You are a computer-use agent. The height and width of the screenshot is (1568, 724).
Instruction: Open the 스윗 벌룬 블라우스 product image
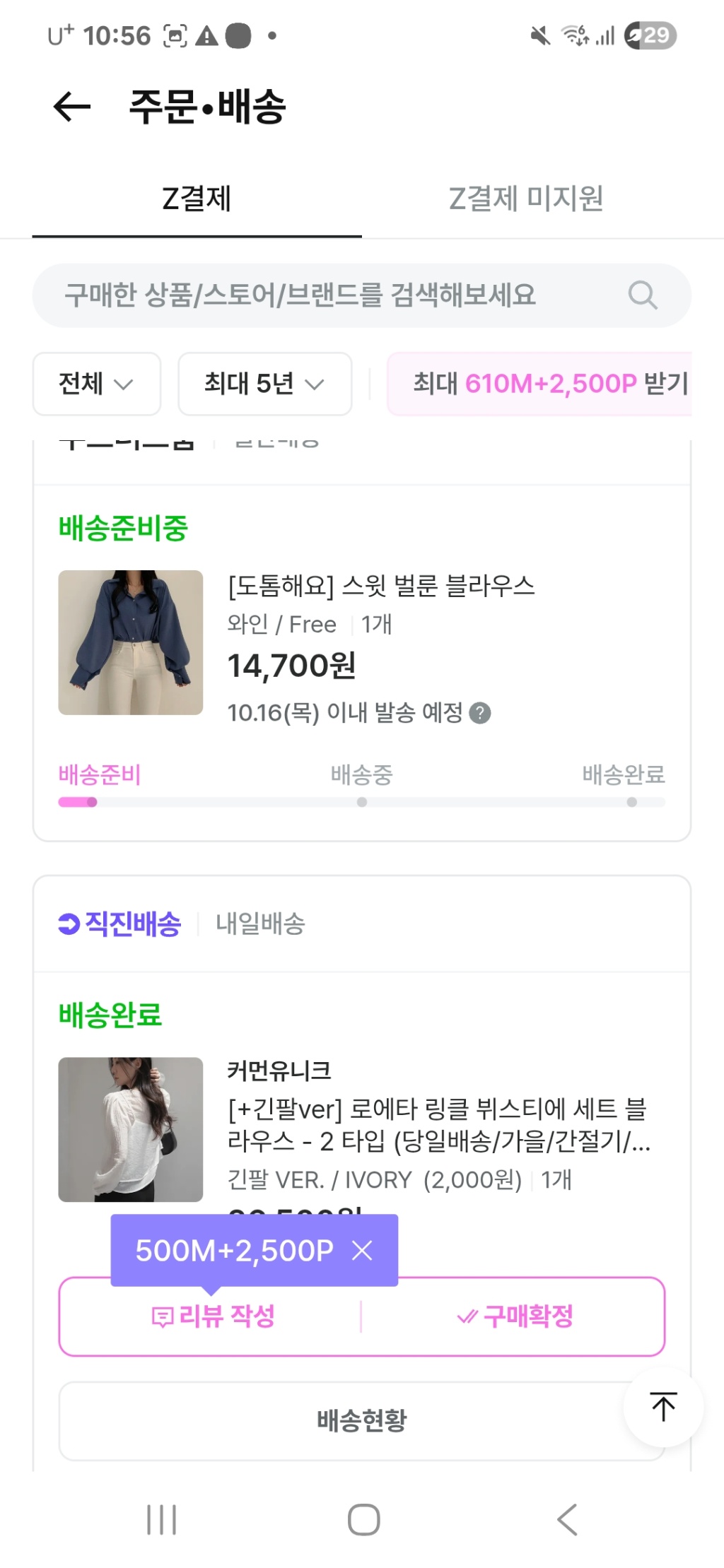pos(131,642)
